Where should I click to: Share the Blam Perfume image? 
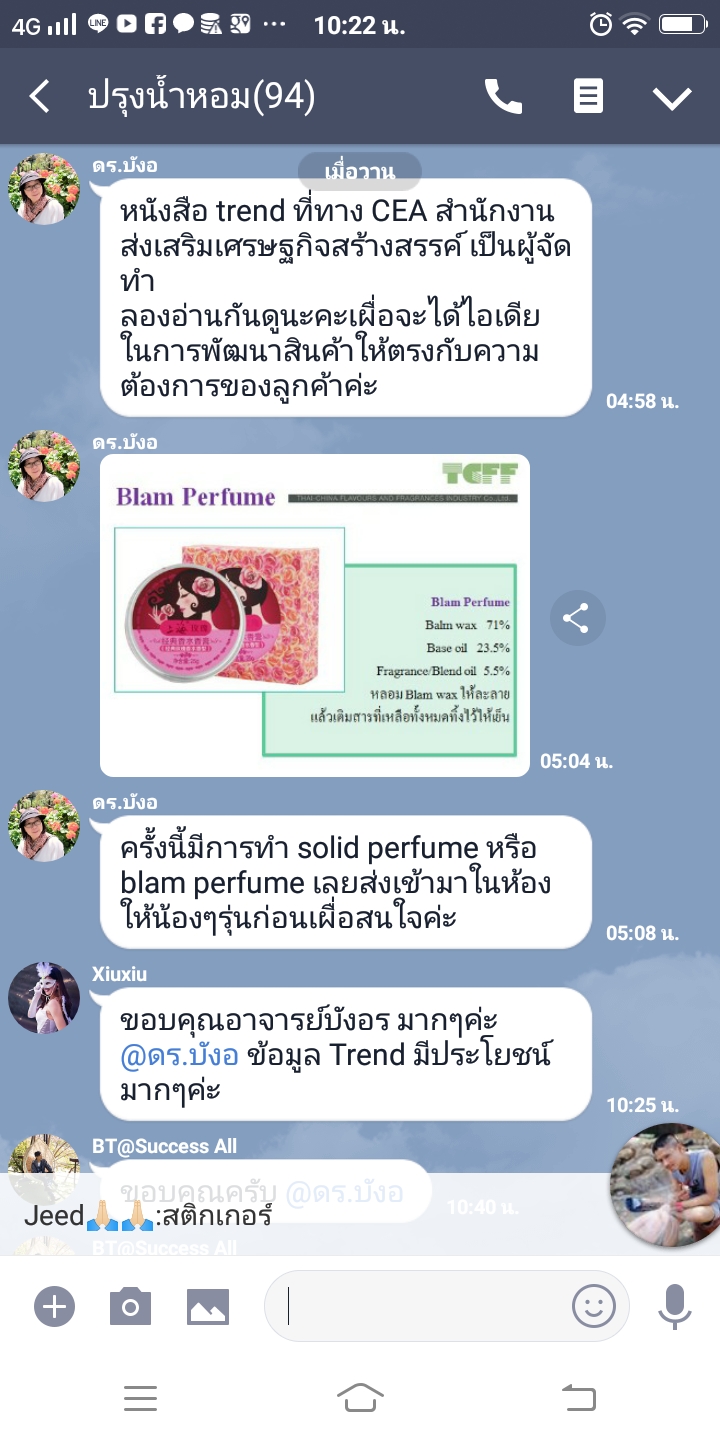(577, 619)
